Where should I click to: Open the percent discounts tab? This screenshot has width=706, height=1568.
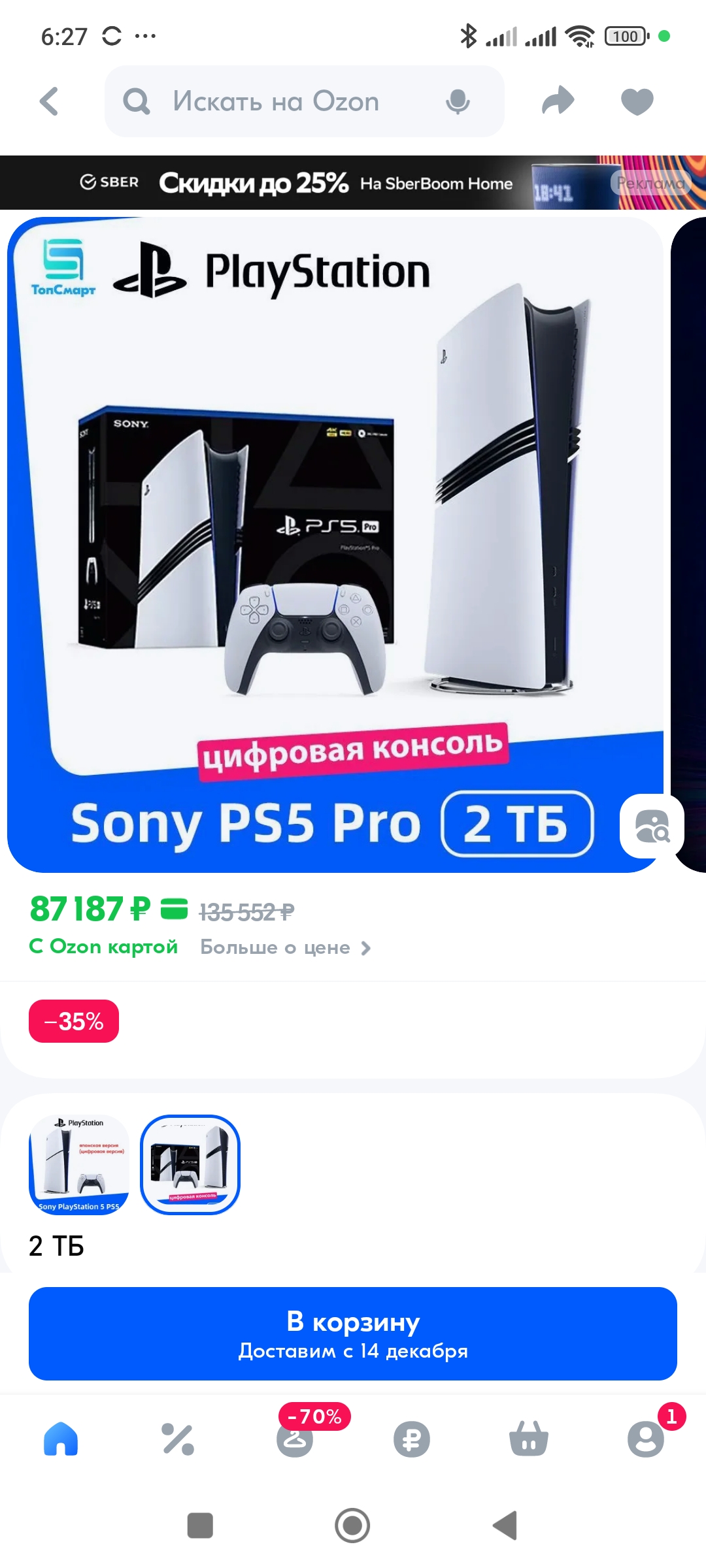(178, 1439)
